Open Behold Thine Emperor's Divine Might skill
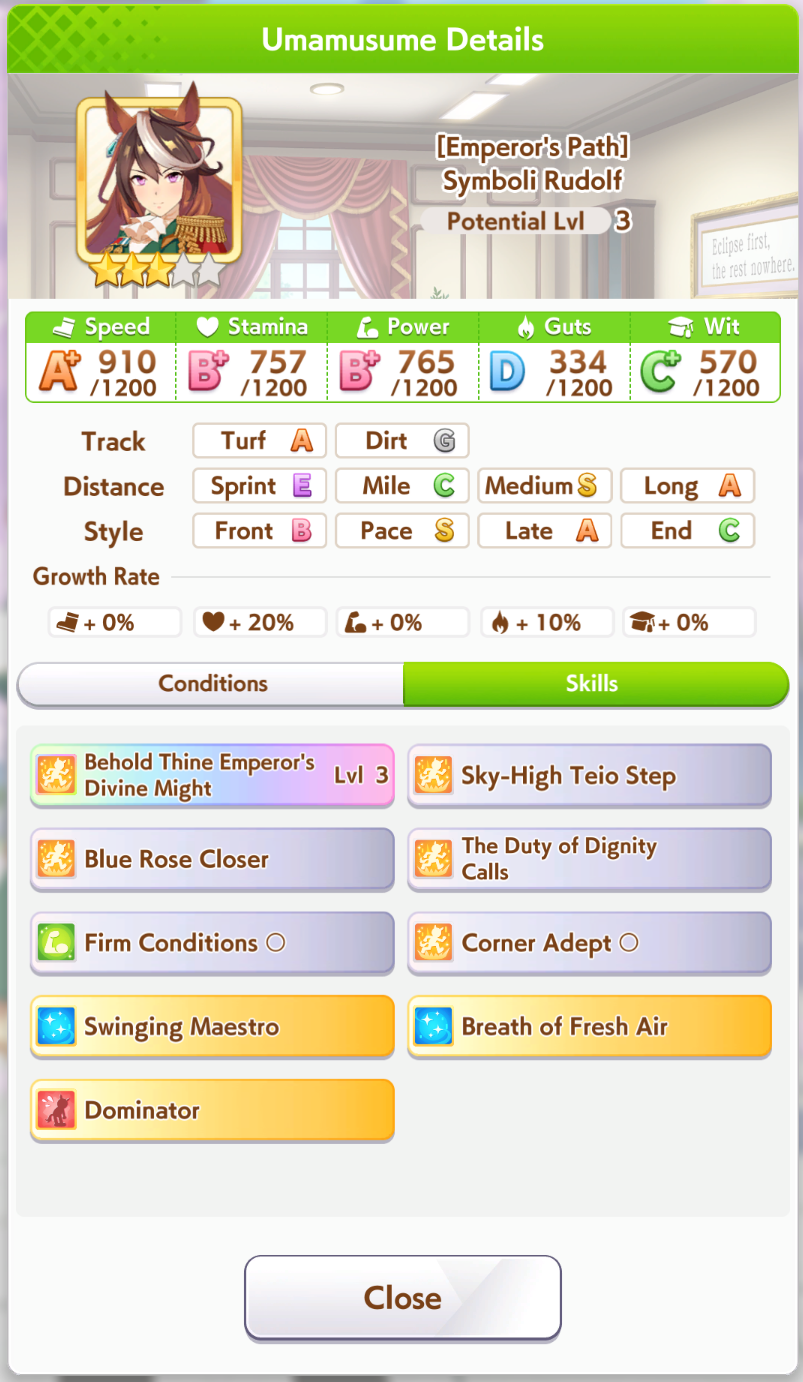Screen dimensions: 803x1382 (x=212, y=775)
